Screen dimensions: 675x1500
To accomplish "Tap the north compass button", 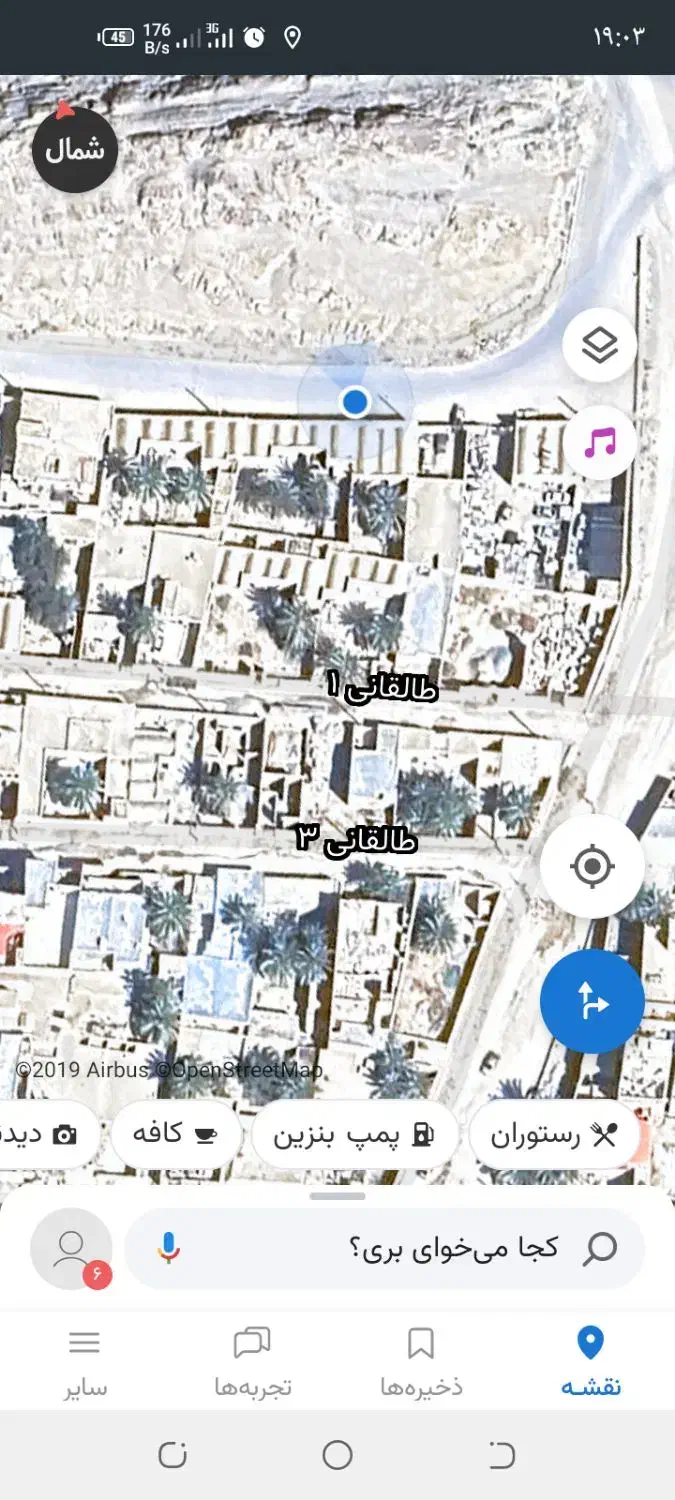I will (75, 149).
